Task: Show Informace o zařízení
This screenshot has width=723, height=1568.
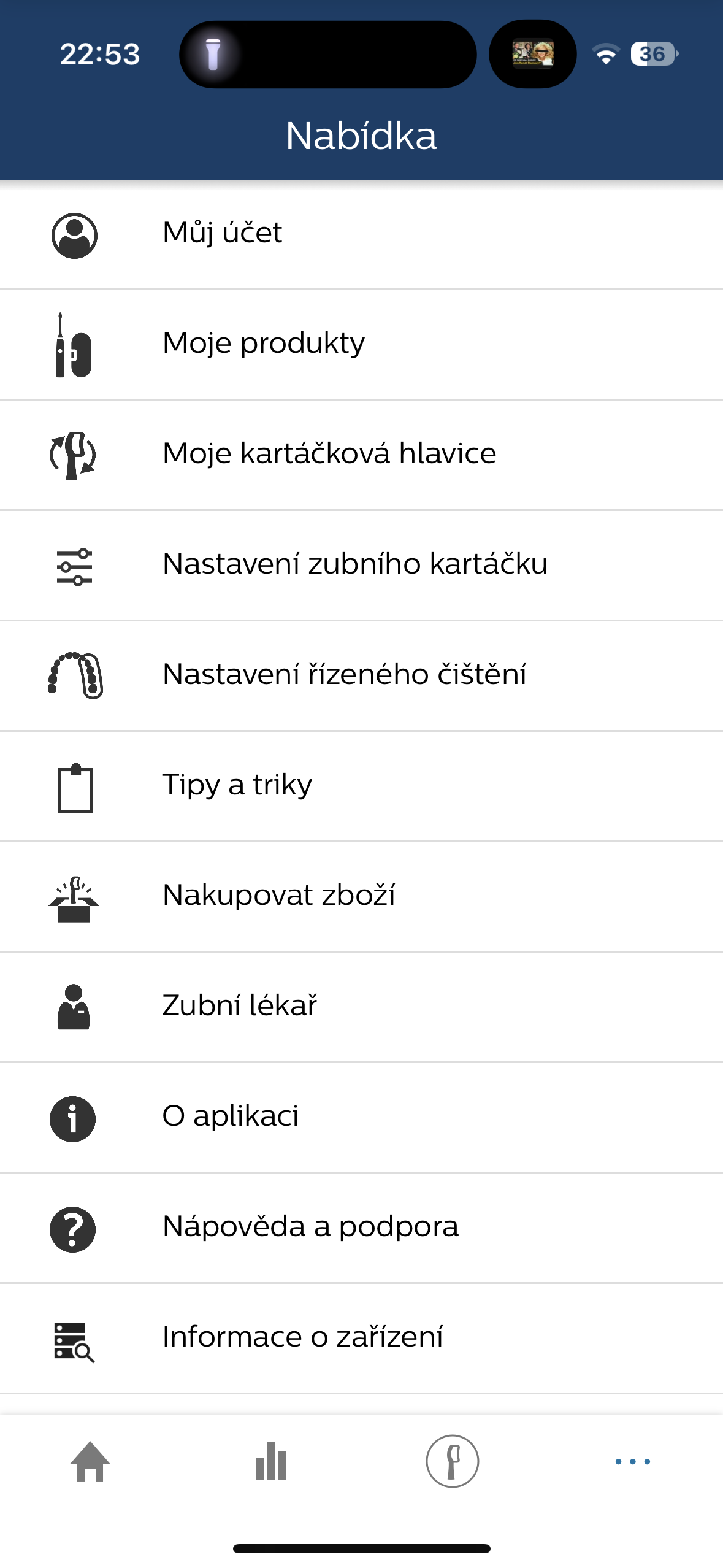Action: [361, 1338]
